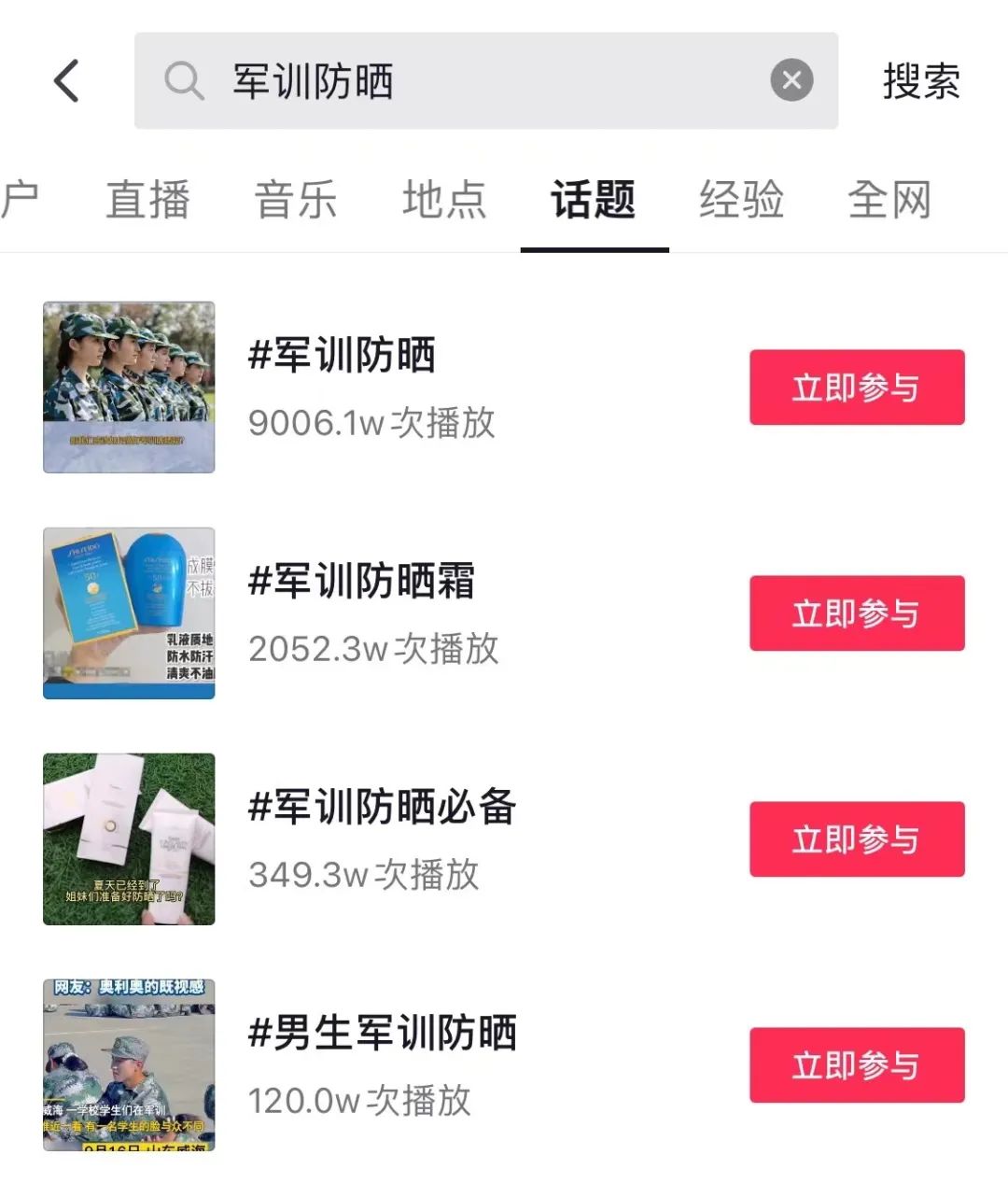Switch to the 直播 tab

[x=147, y=200]
